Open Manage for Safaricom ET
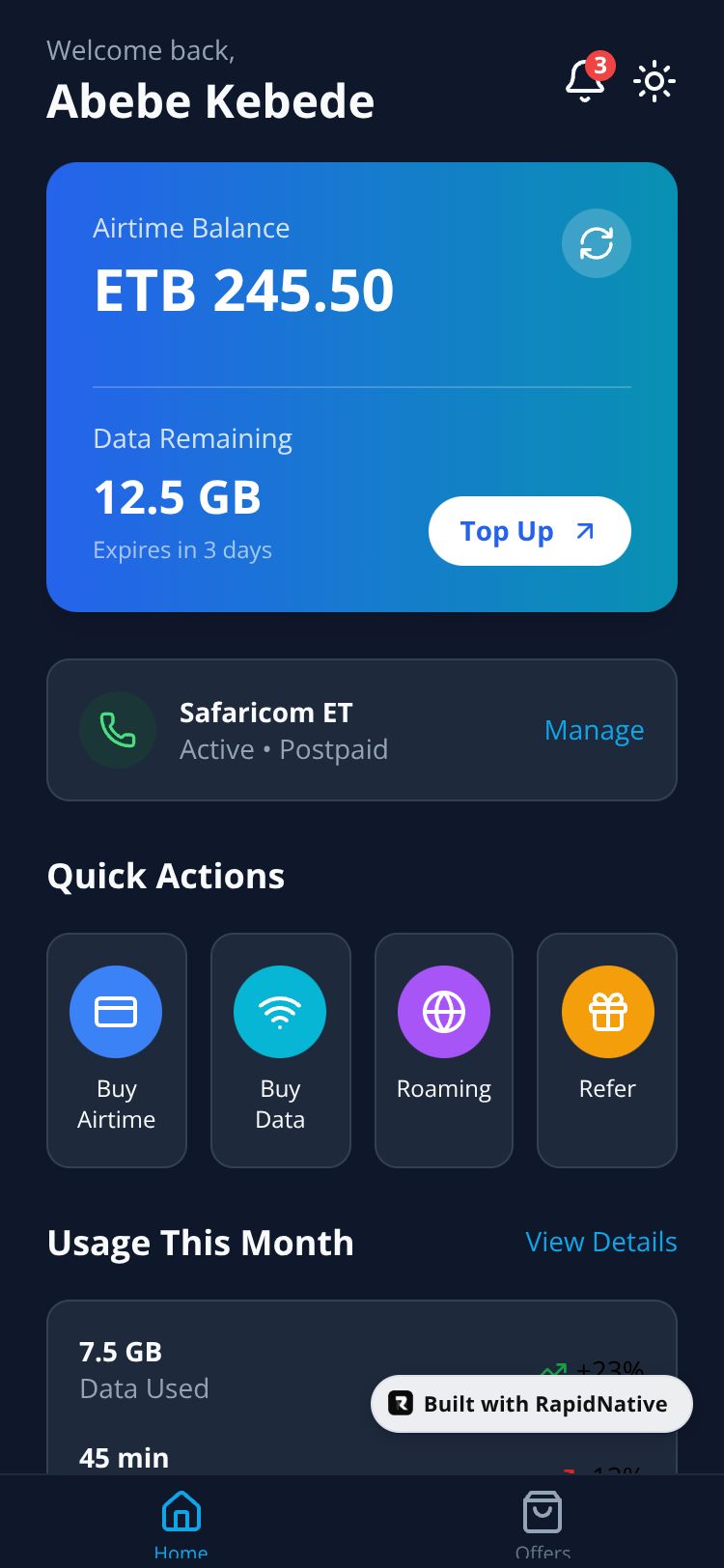The height and width of the screenshot is (1568, 724). (594, 730)
